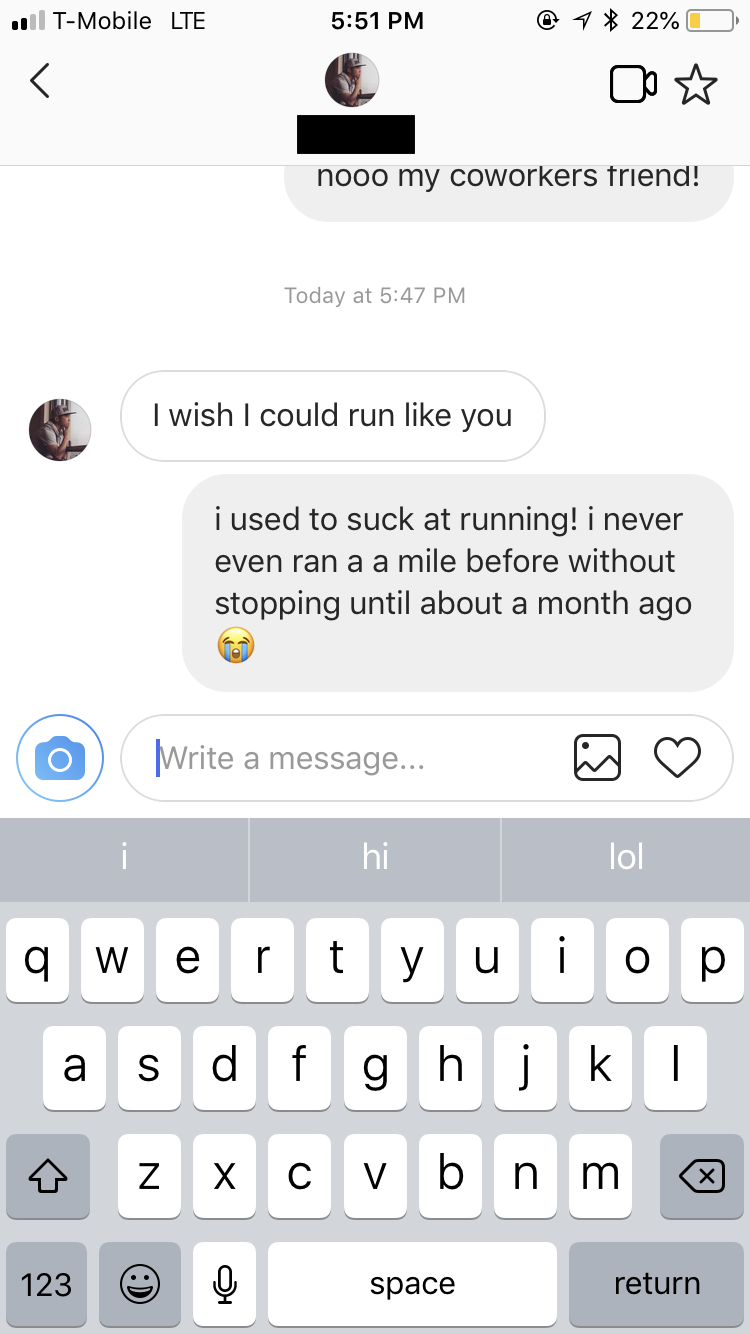Open the camera to send a photo
The width and height of the screenshot is (750, 1334).
[60, 759]
